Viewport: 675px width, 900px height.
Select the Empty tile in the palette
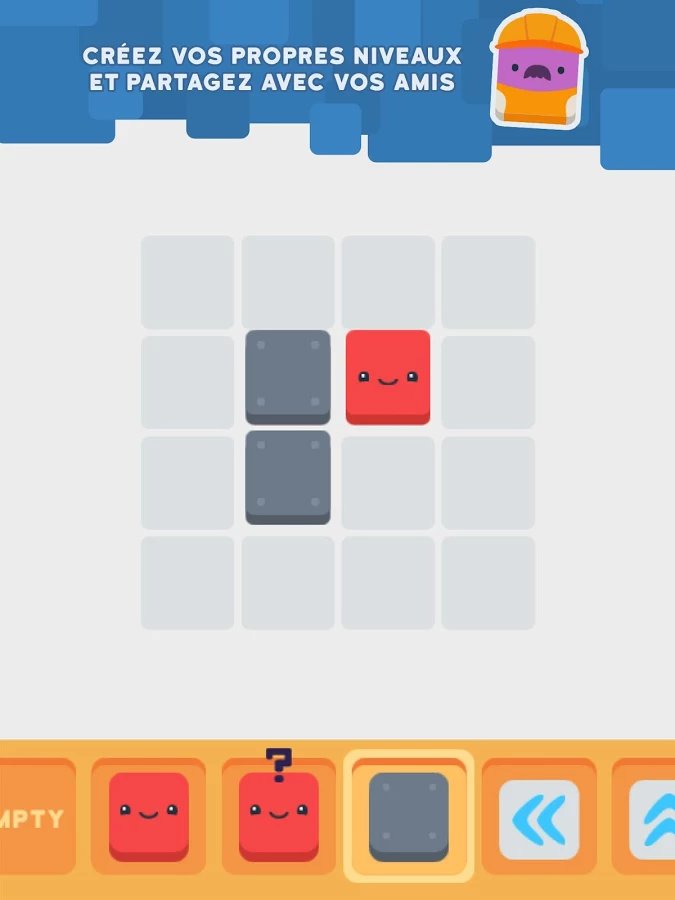[35, 818]
